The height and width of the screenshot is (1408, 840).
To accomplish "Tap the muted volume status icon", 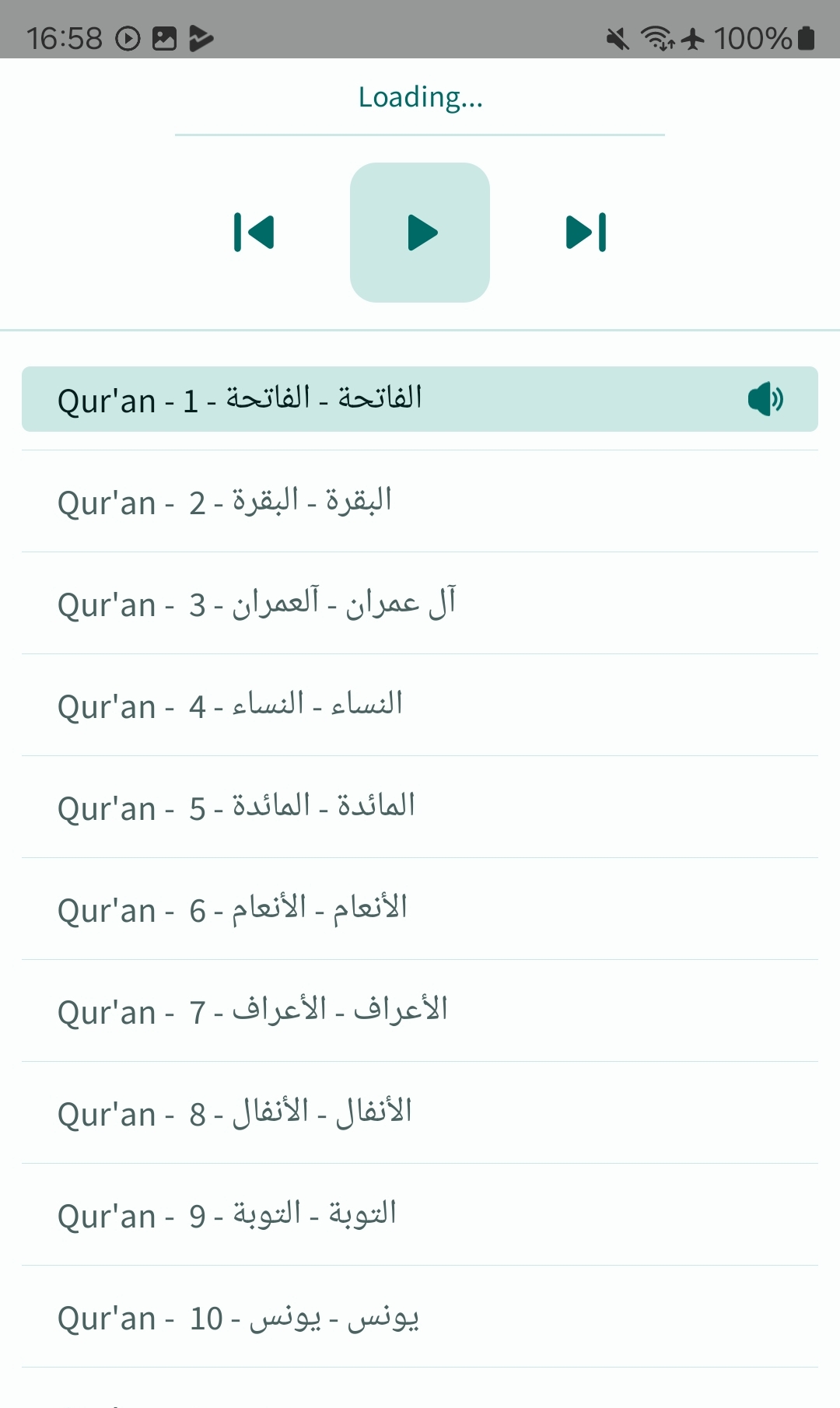I will (x=617, y=35).
